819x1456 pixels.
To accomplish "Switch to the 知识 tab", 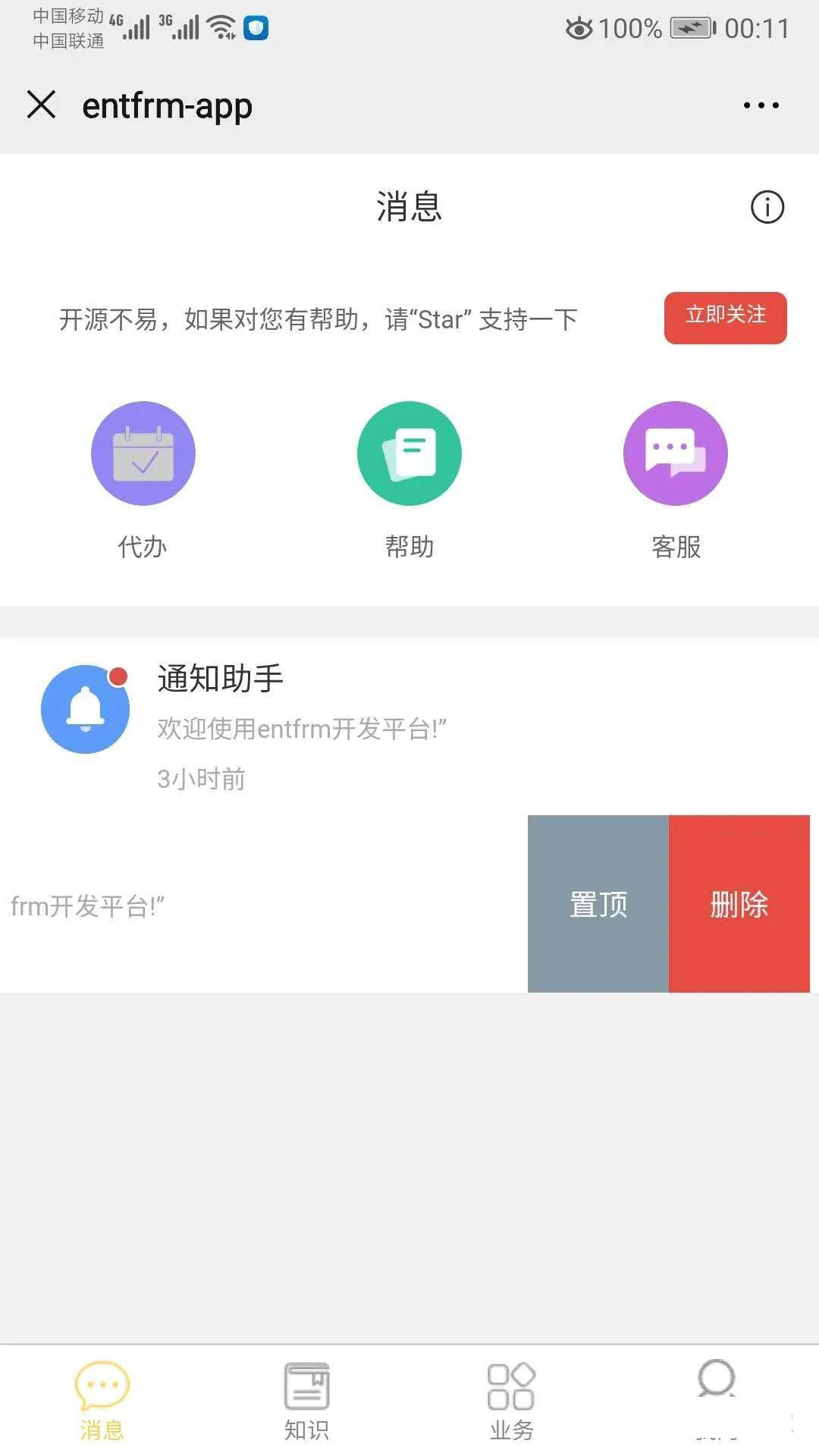I will tap(306, 1399).
